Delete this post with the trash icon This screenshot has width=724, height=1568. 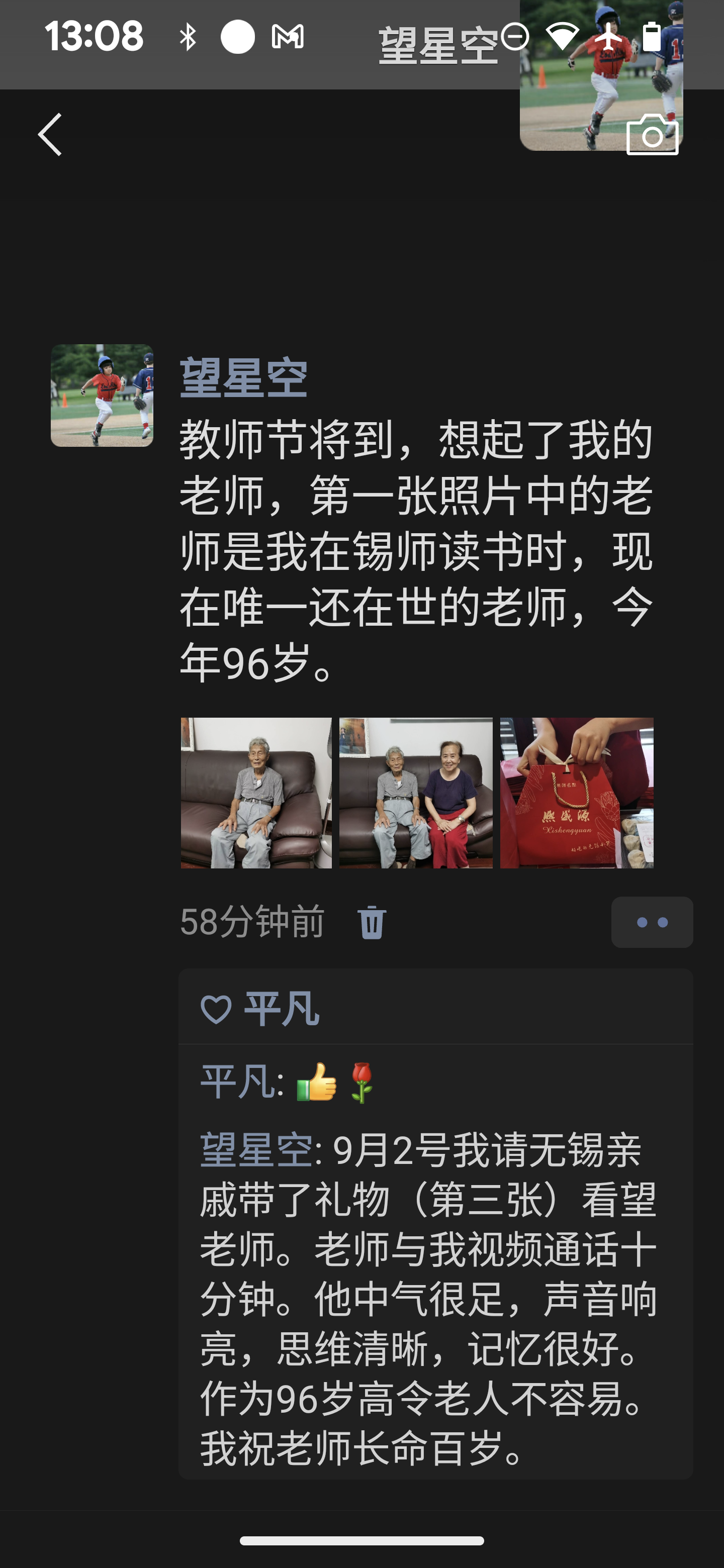click(x=372, y=922)
